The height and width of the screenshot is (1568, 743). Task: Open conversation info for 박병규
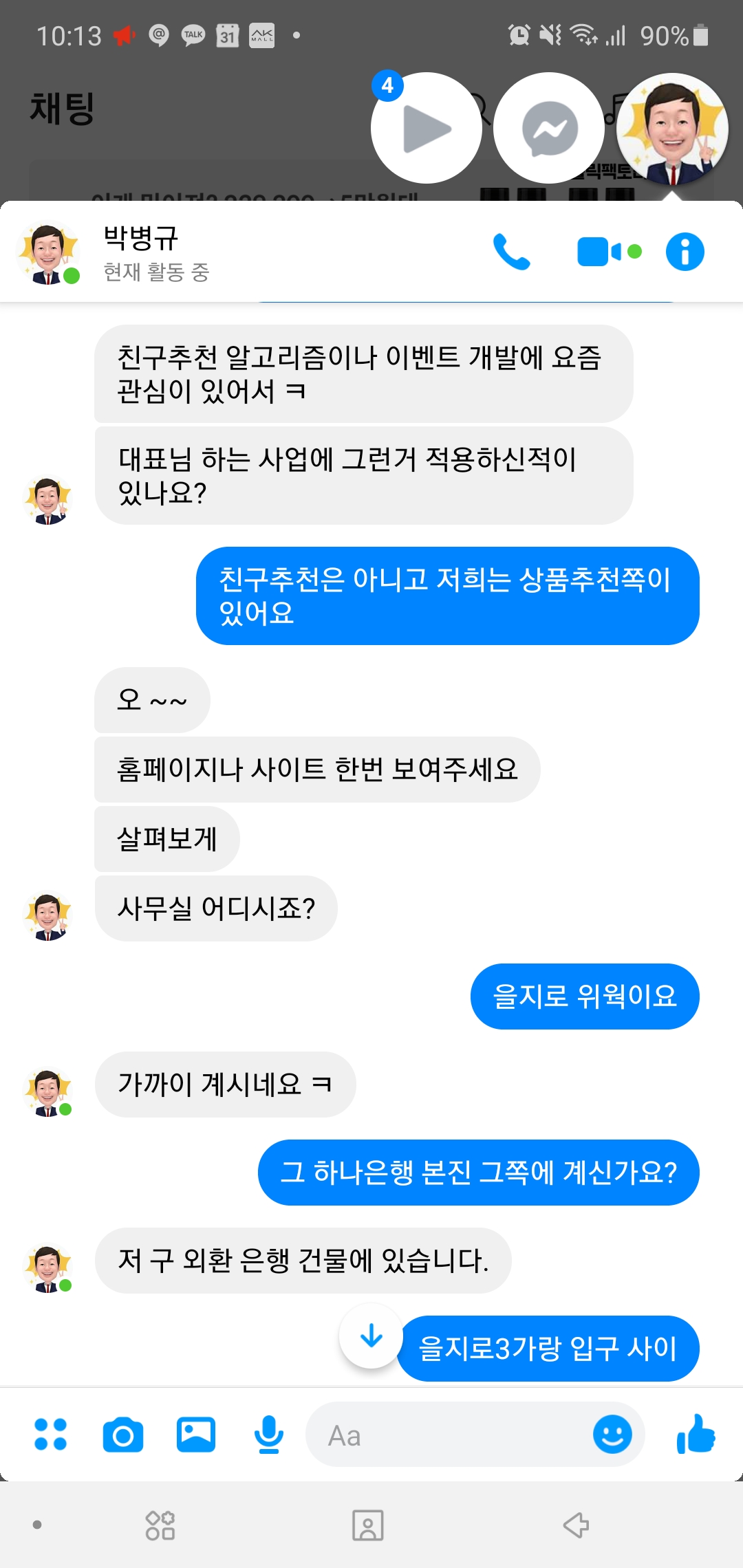(x=685, y=252)
